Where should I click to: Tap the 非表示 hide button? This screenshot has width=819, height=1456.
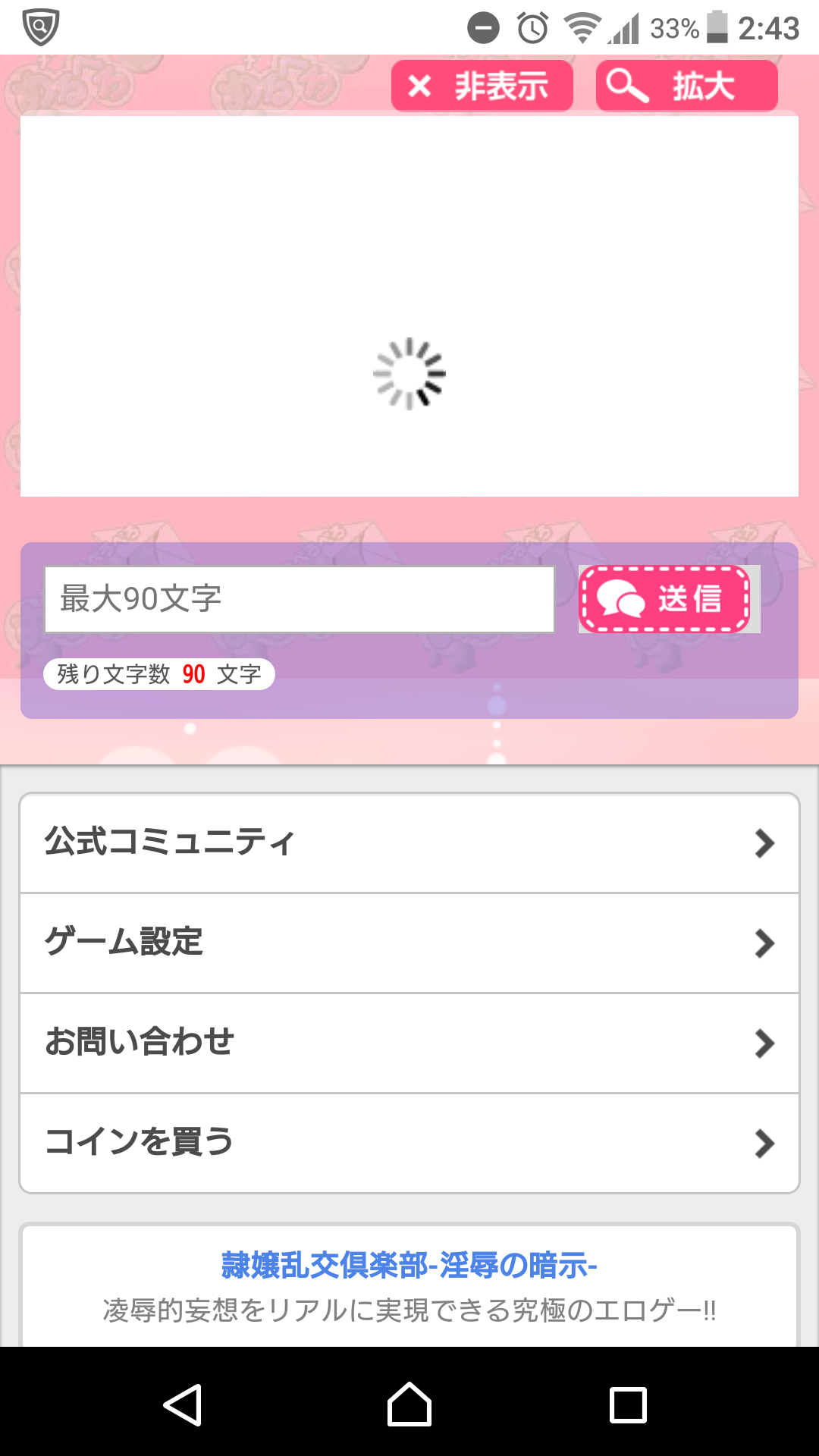pyautogui.click(x=482, y=86)
